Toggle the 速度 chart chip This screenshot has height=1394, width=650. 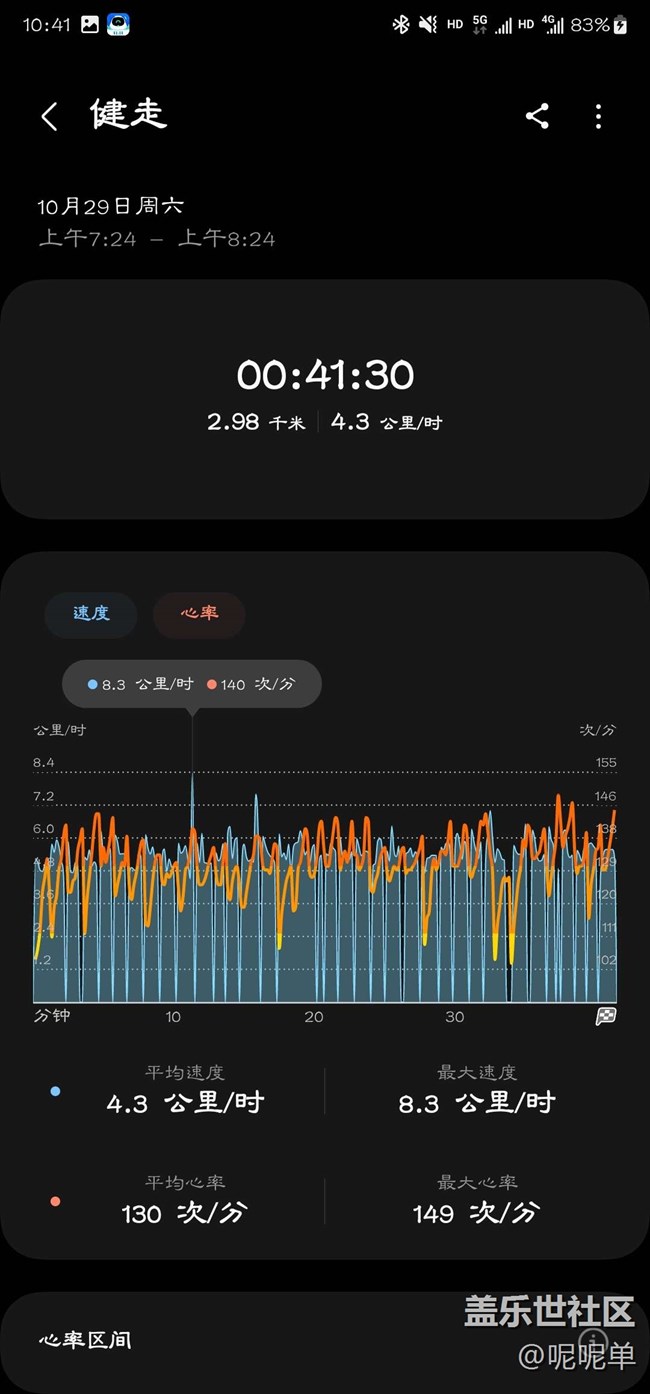tap(91, 613)
